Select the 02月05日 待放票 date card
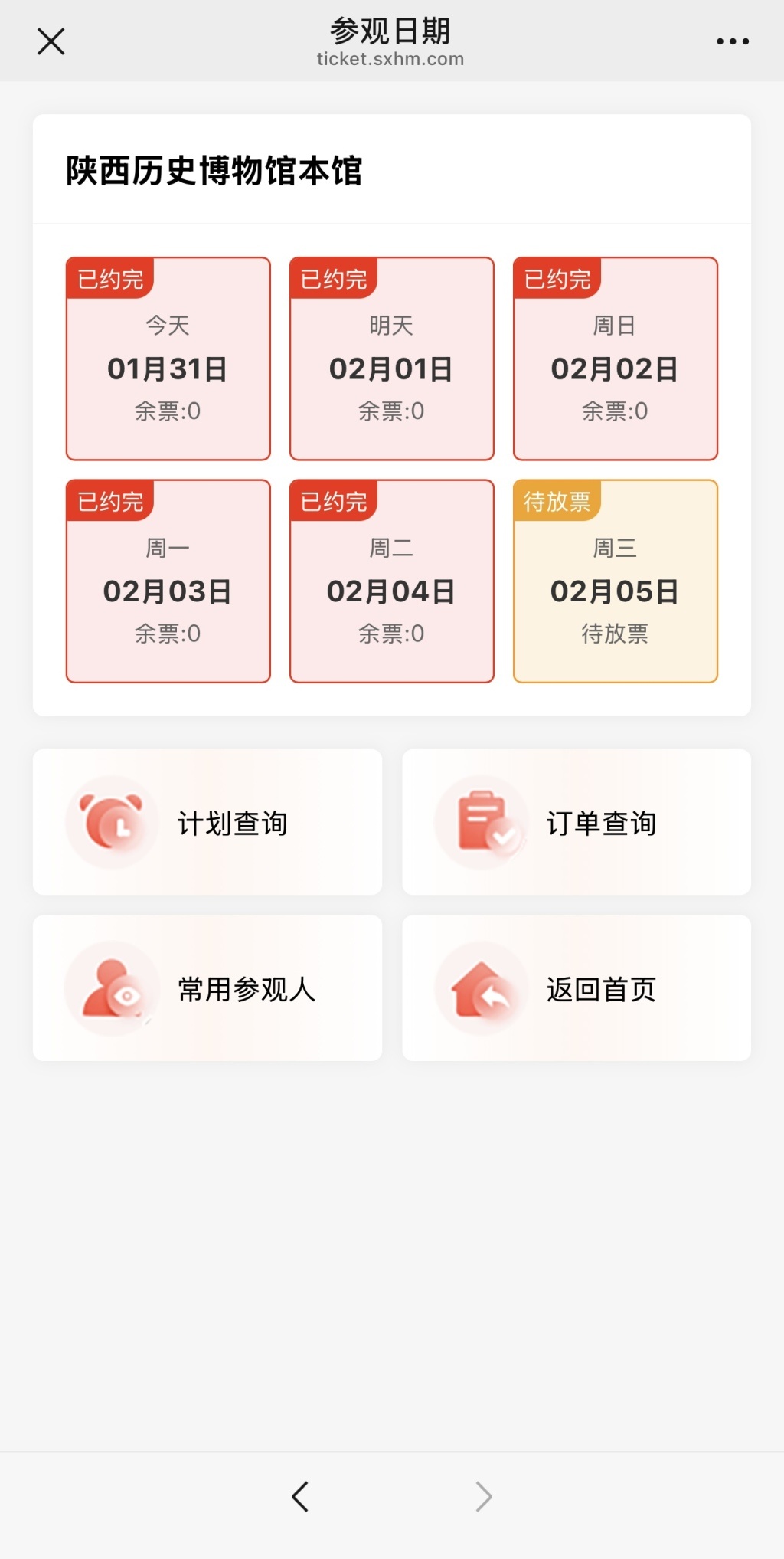This screenshot has width=784, height=1559. click(x=616, y=580)
